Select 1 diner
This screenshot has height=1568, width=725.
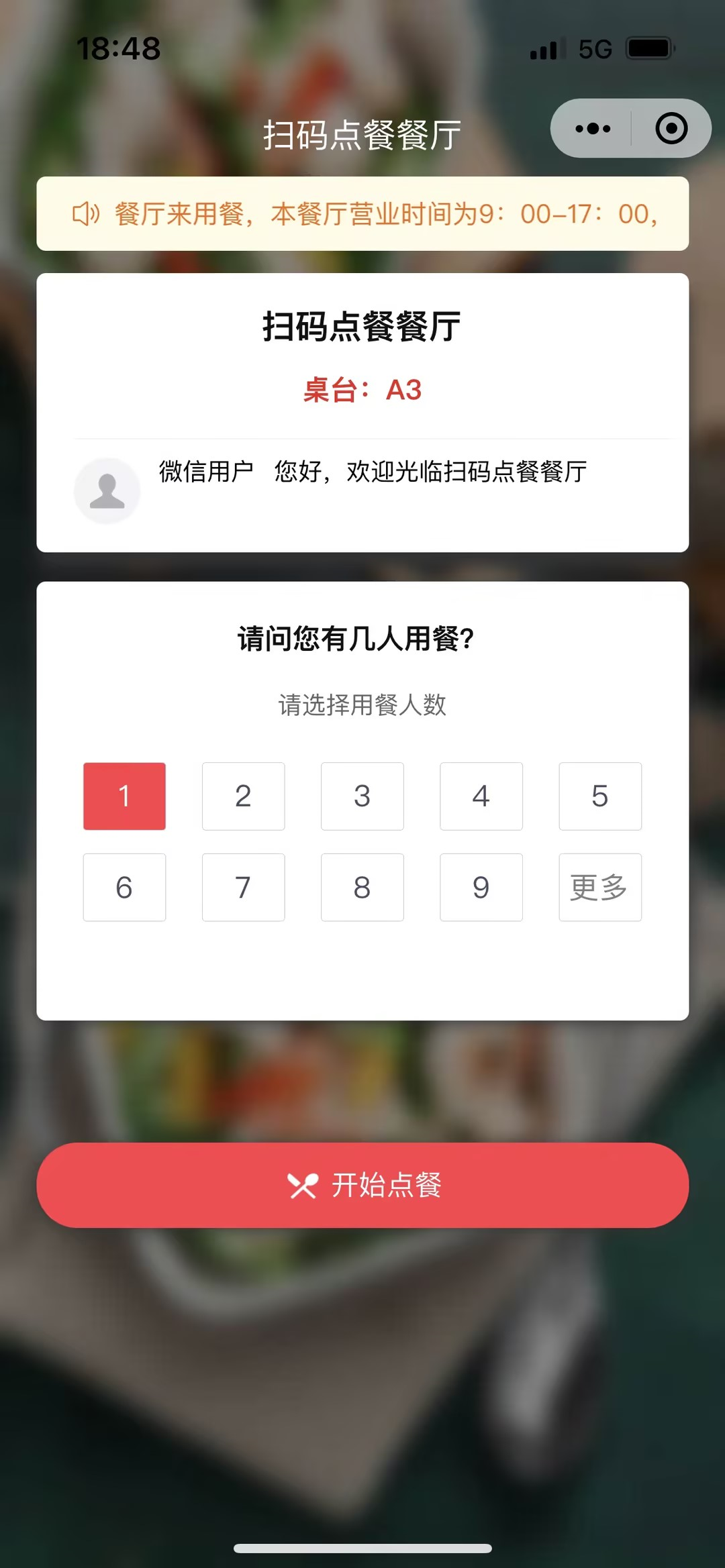point(124,796)
